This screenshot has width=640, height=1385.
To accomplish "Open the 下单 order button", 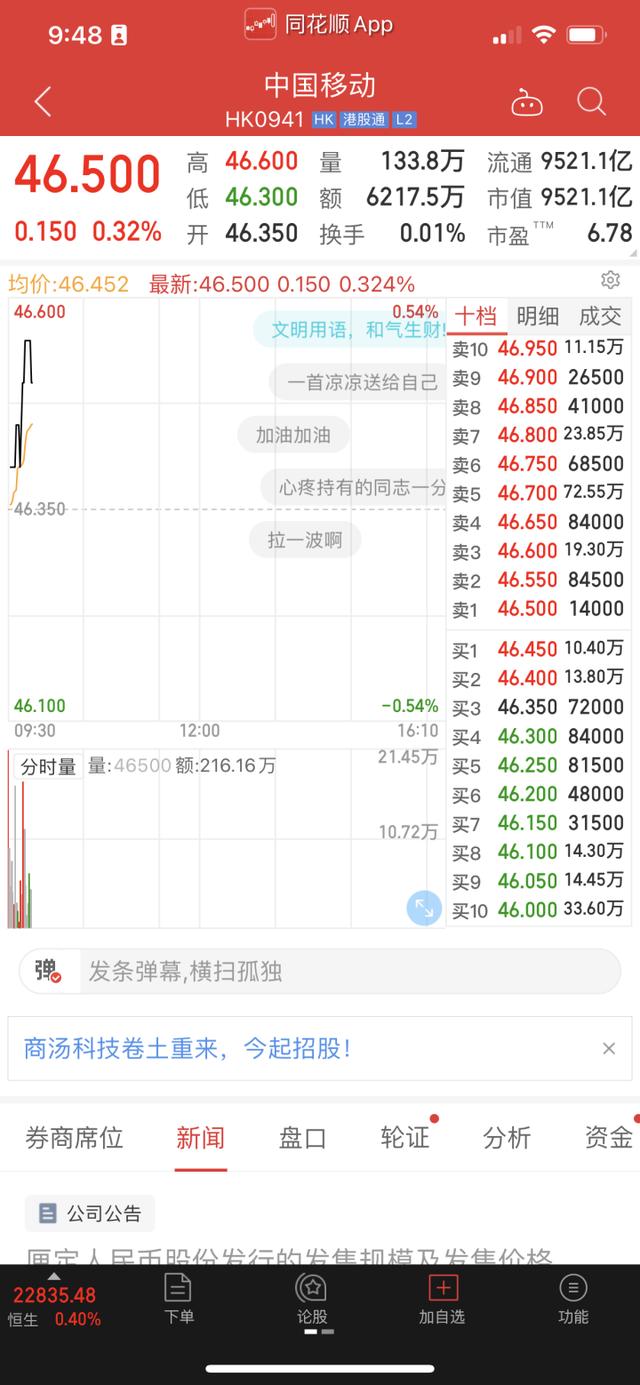I will pyautogui.click(x=178, y=1299).
